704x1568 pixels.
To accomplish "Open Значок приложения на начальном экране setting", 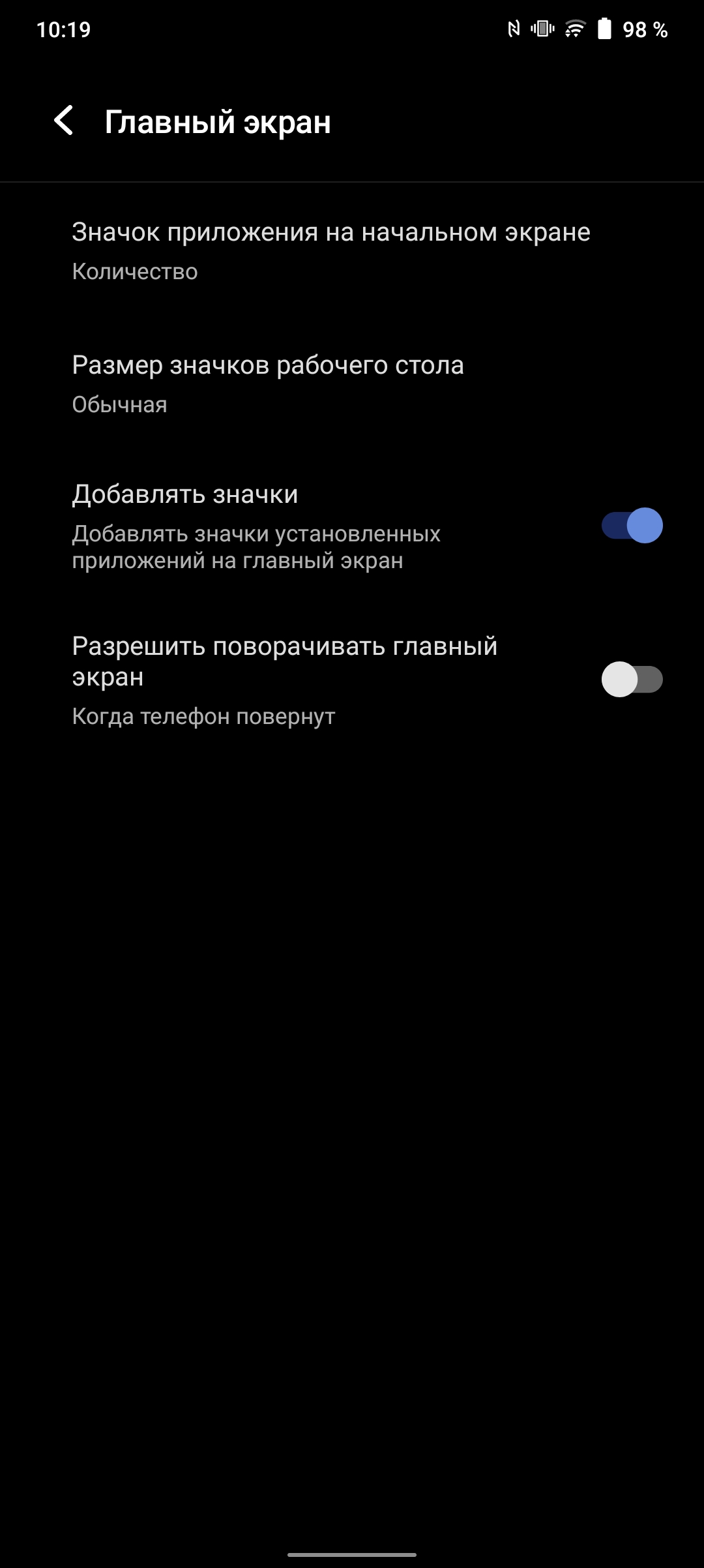I will pyautogui.click(x=331, y=250).
